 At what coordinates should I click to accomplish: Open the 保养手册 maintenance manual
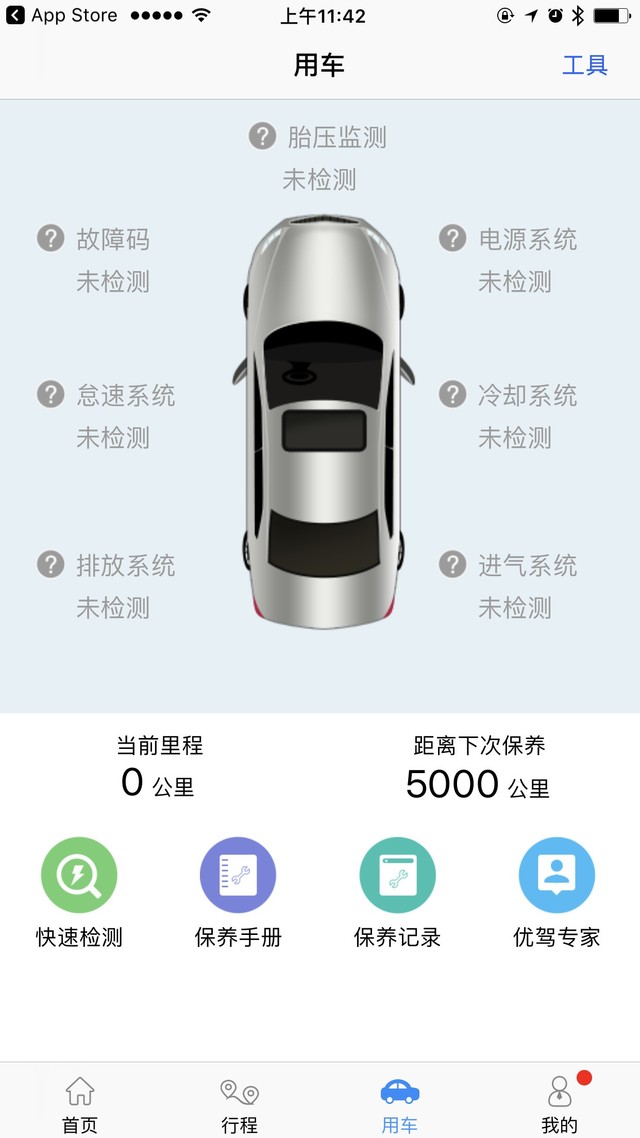point(238,893)
